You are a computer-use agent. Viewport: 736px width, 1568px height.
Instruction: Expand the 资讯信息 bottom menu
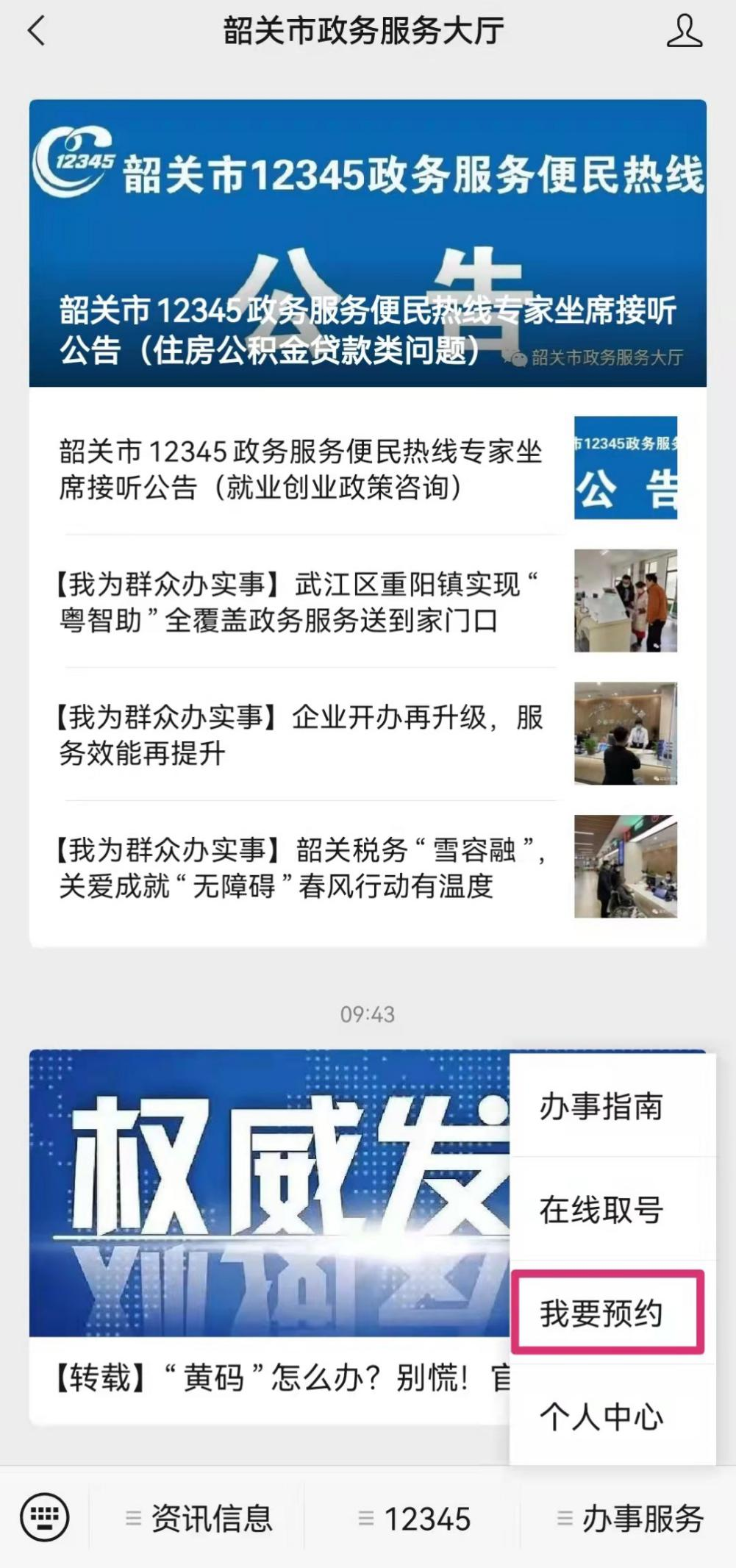point(199,1519)
